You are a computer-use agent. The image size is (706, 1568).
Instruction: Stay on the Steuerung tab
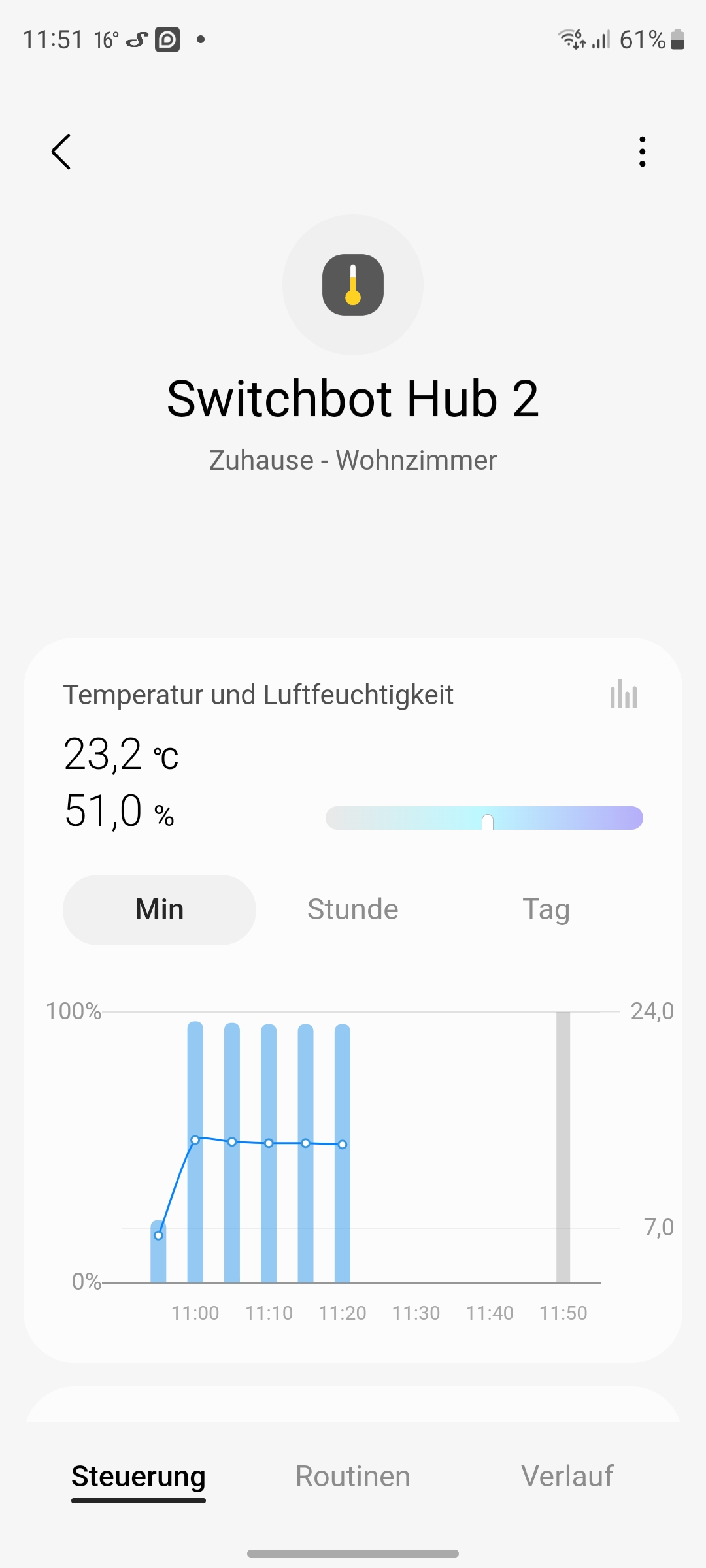tap(139, 1477)
